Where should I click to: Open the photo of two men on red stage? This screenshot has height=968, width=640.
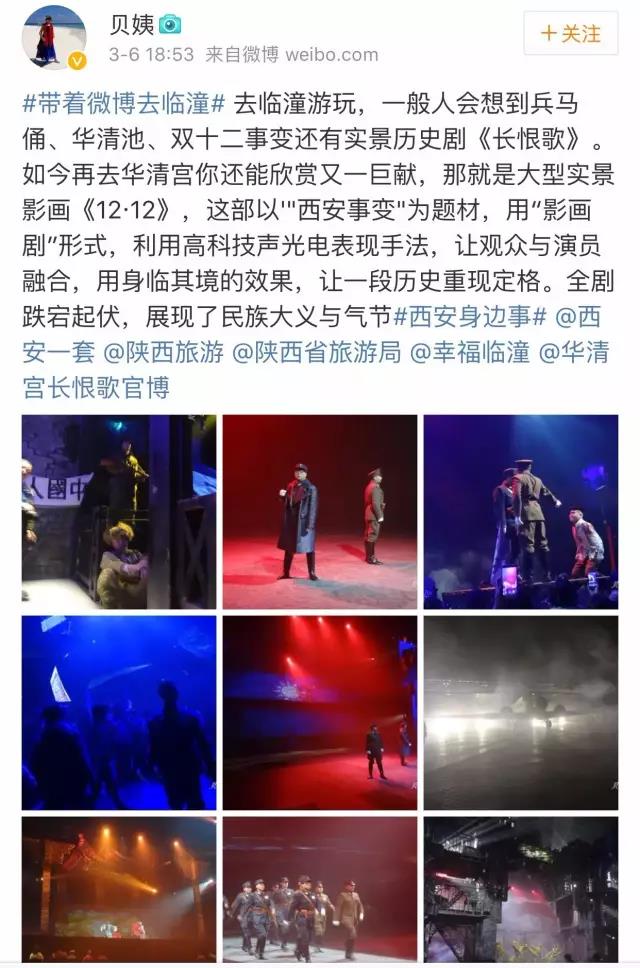pos(319,511)
